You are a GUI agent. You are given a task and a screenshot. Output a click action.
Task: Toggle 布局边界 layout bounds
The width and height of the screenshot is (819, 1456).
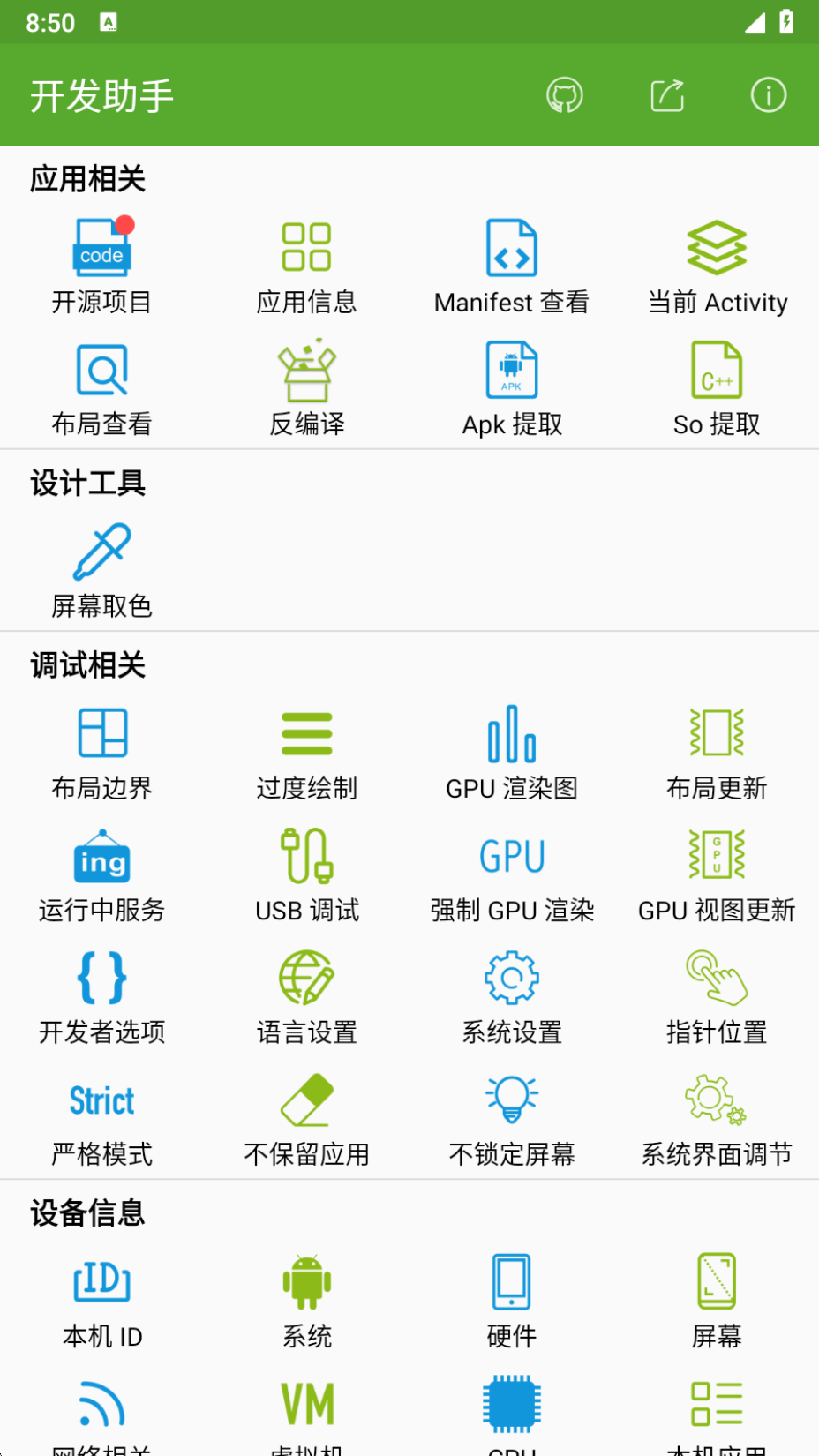click(x=102, y=752)
